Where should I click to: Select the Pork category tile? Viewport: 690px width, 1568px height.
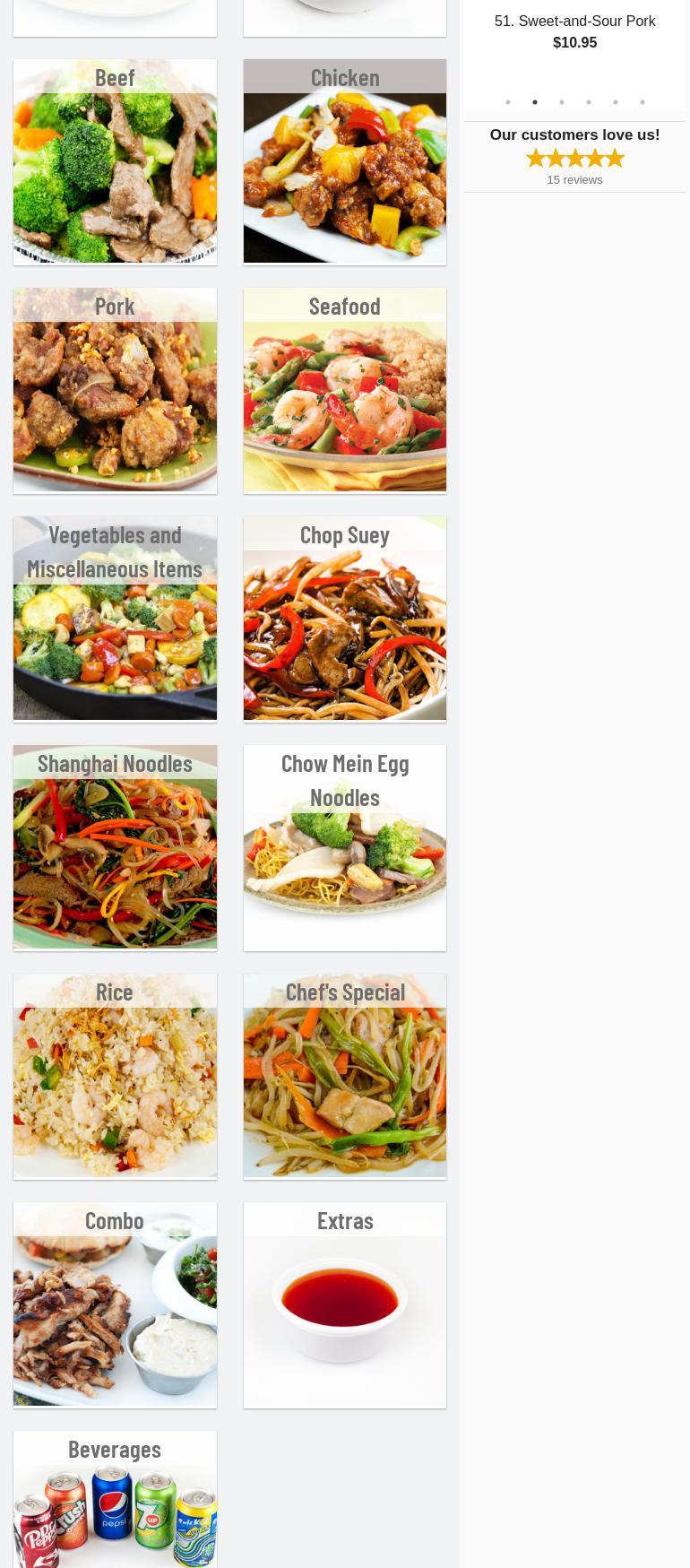[x=115, y=391]
